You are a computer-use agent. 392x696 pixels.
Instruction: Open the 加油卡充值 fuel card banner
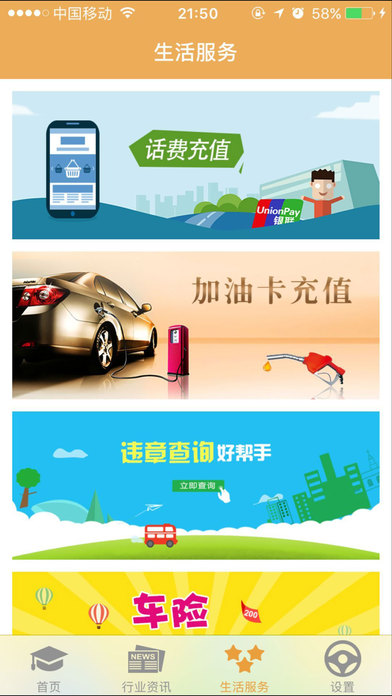(x=196, y=325)
